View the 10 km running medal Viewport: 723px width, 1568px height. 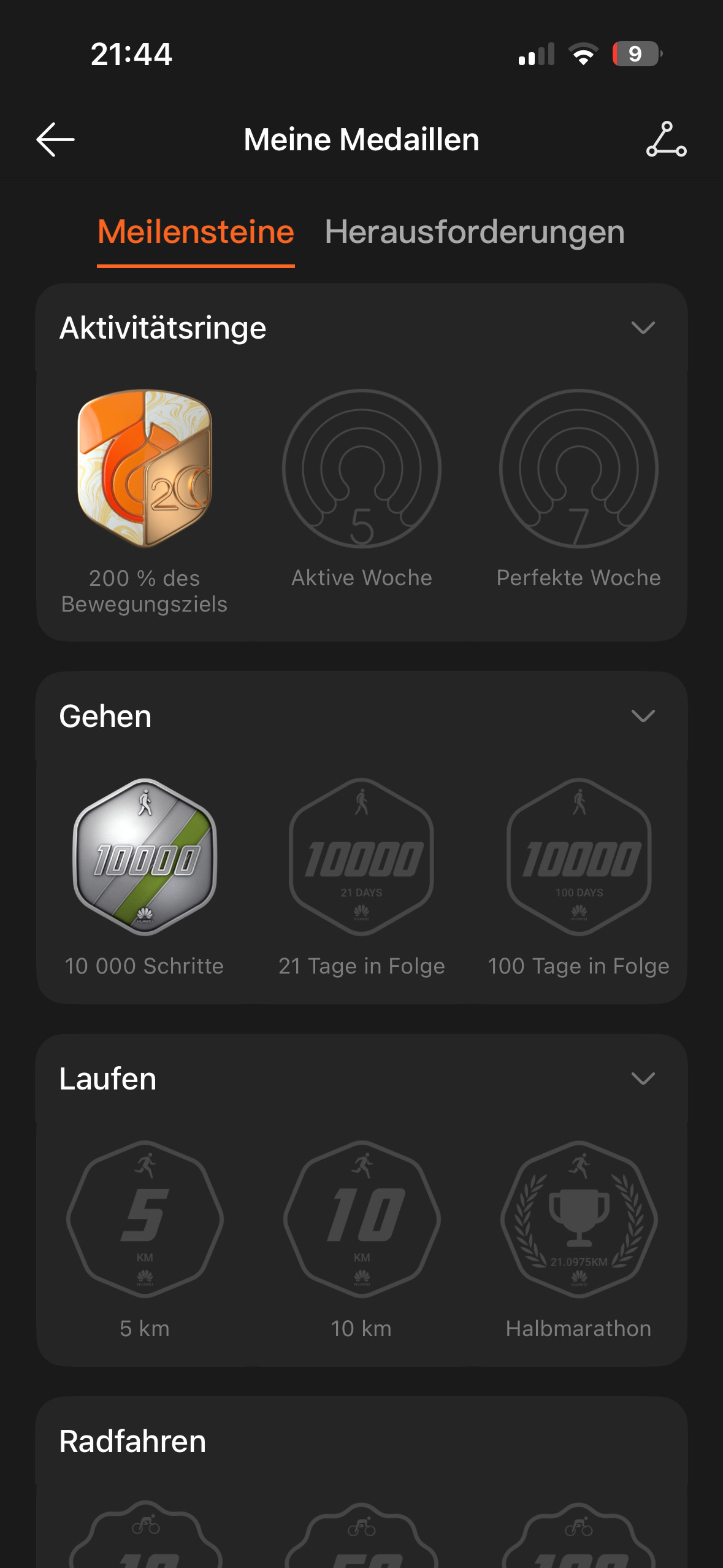362,1220
